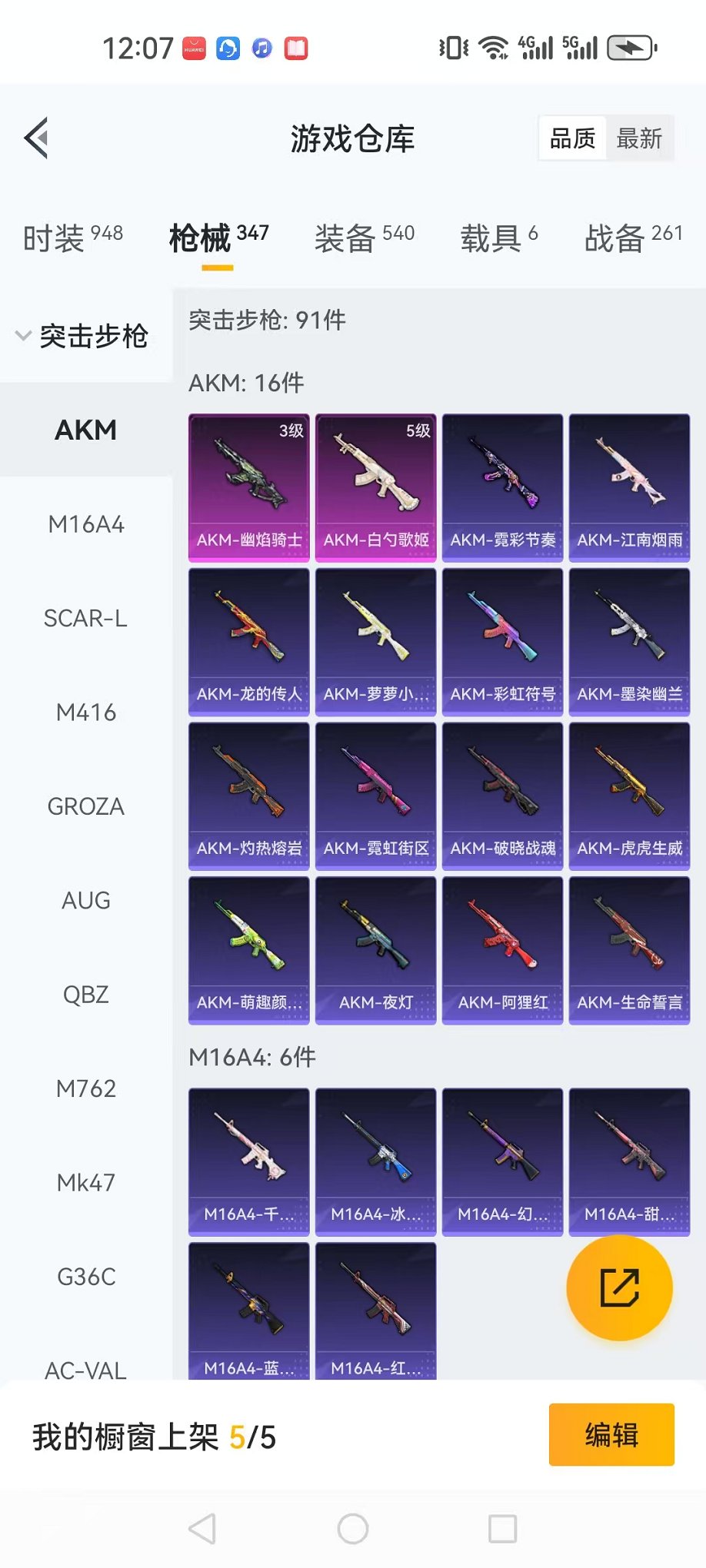Go to the system home screen
Viewport: 706px width, 1568px height.
(353, 1529)
